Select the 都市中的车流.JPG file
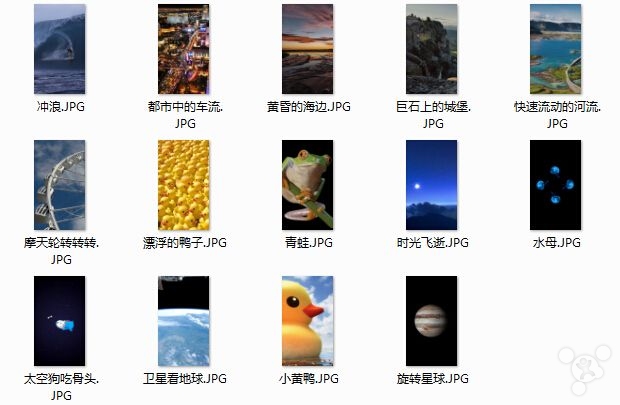 tap(184, 49)
